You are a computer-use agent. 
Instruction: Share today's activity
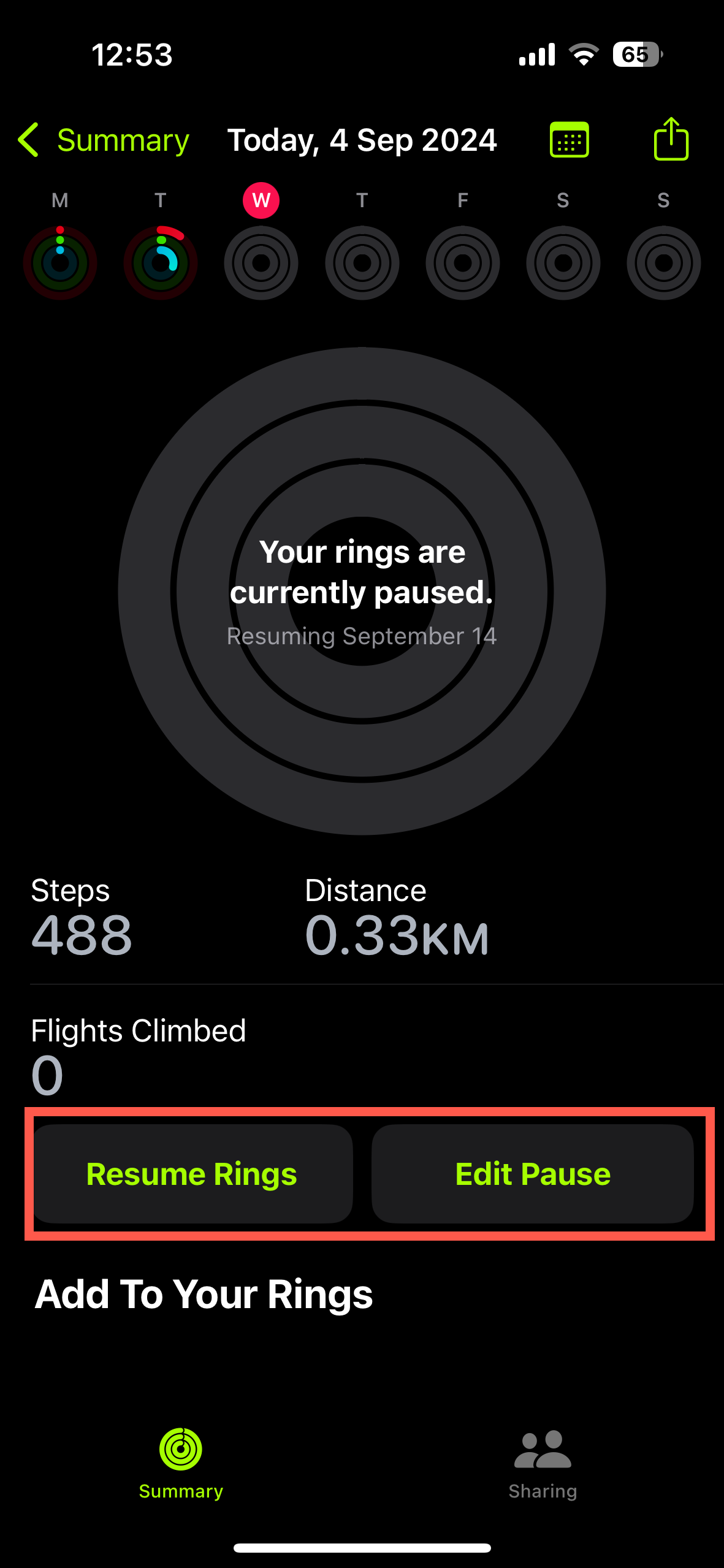click(x=671, y=140)
